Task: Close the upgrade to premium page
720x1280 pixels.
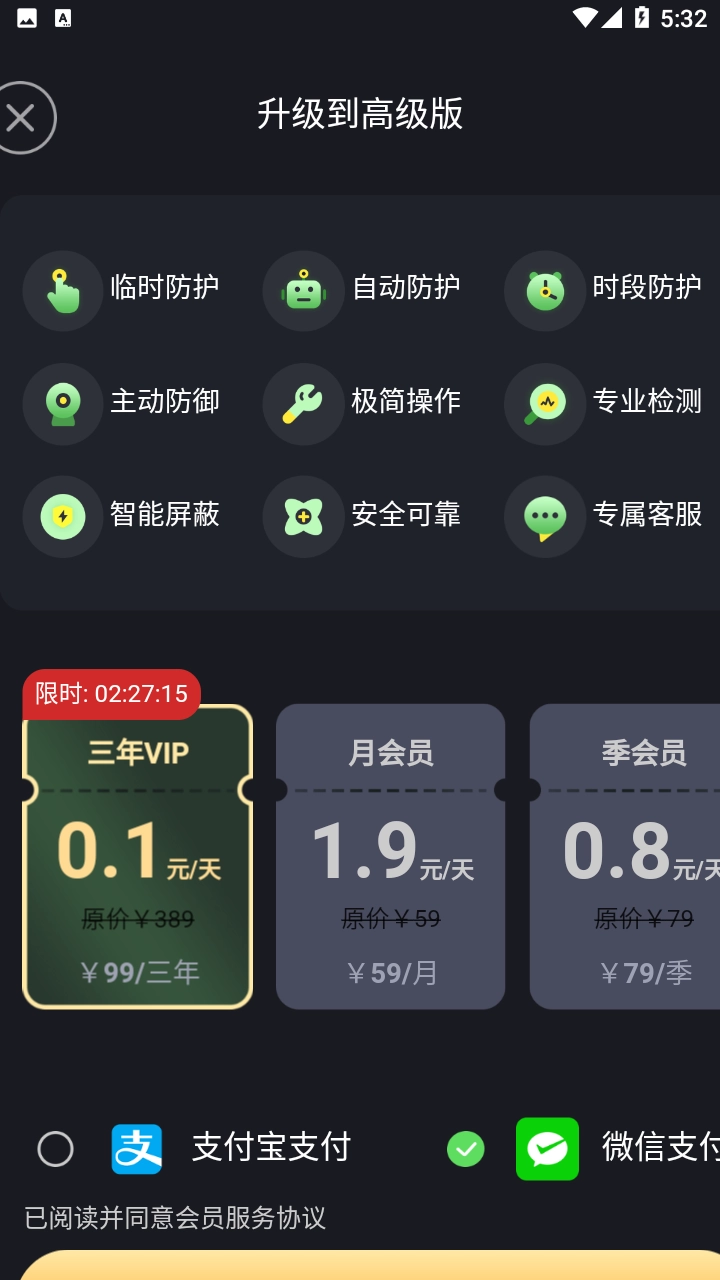Action: click(22, 118)
